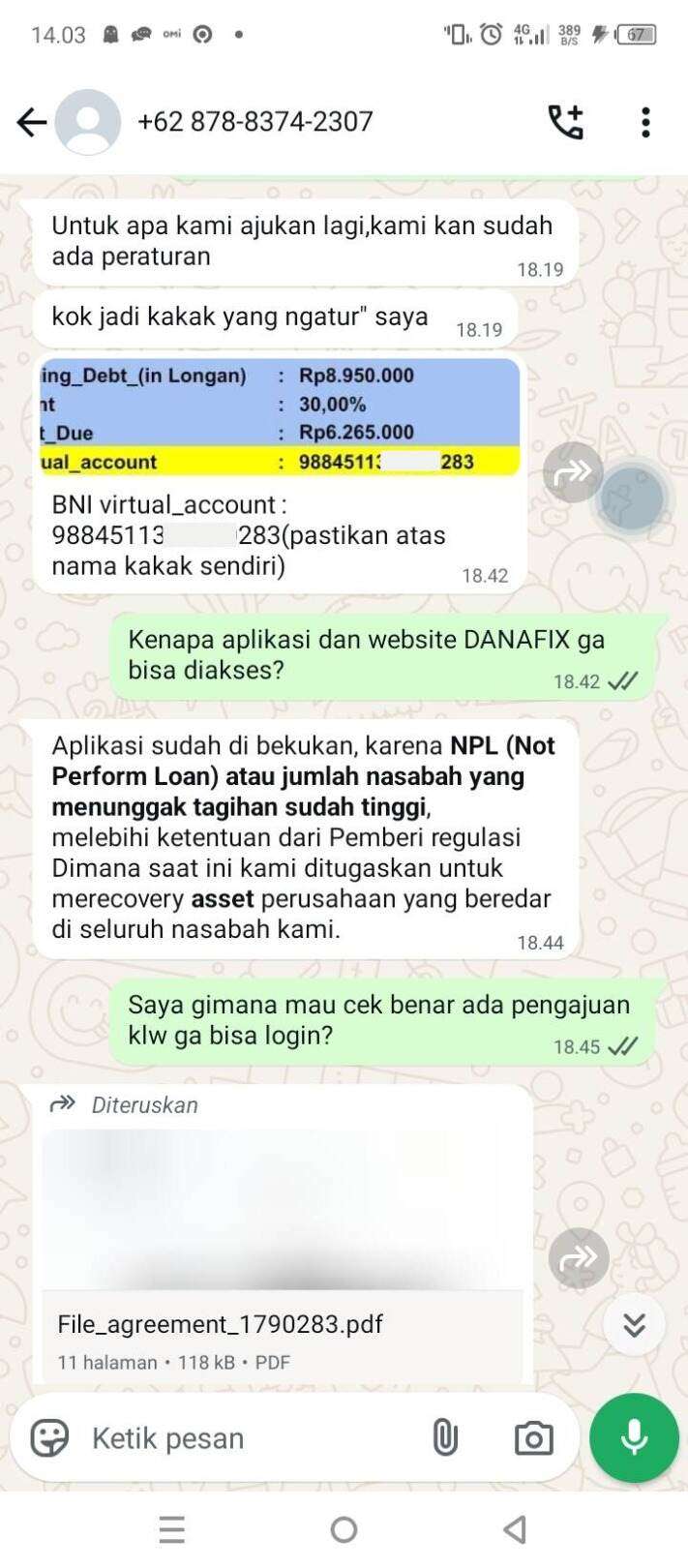Tap the green microphone voice message button
Viewport: 688px width, 1568px height.
click(x=634, y=1438)
